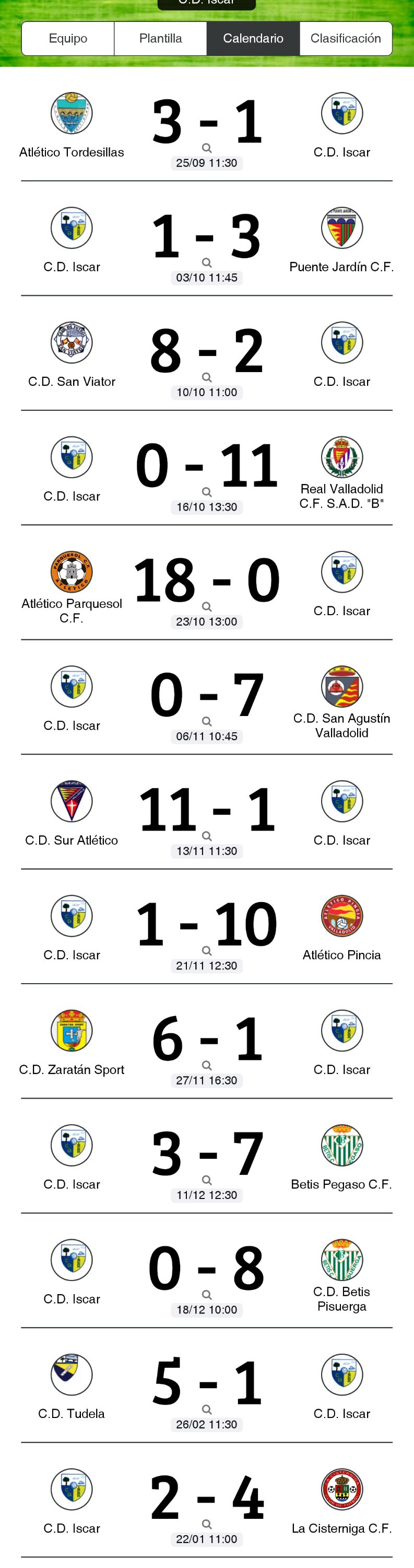The height and width of the screenshot is (1568, 414).
Task: Inspect the Atlético Parquesol 18-0 match
Action: point(207,607)
